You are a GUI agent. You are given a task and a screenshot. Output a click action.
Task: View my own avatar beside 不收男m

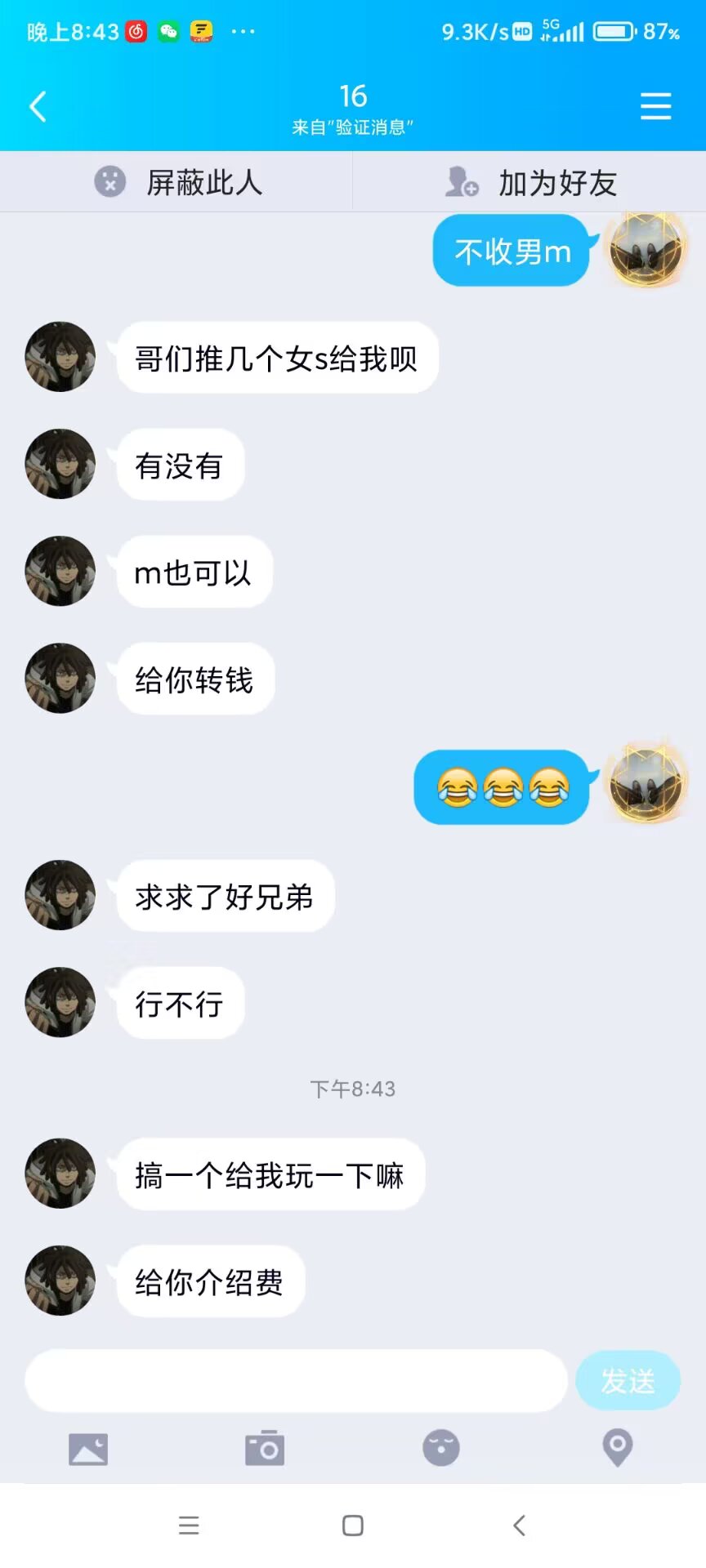[646, 249]
